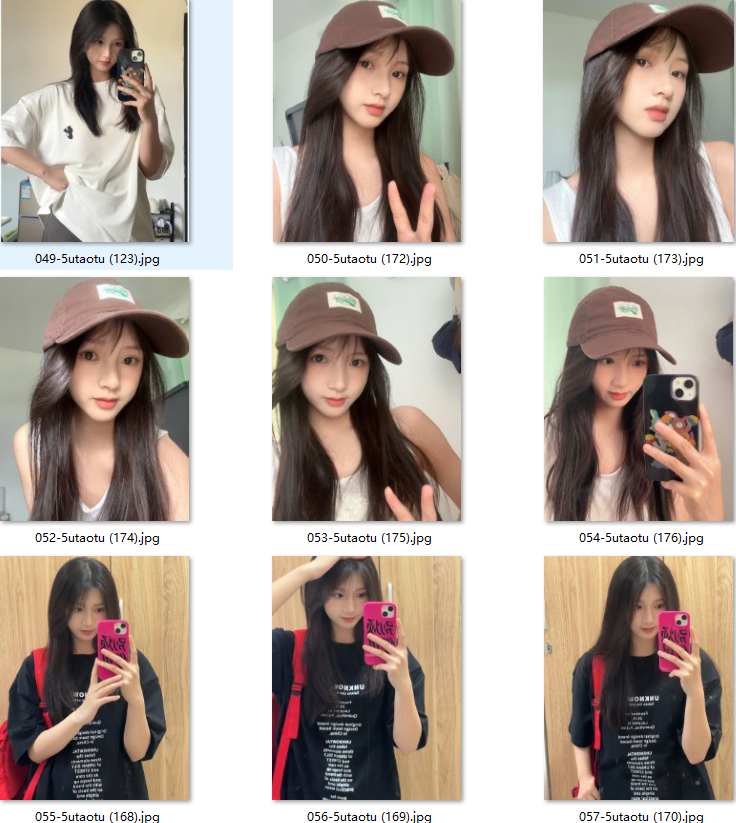This screenshot has height=823, width=736.
Task: Select the file 056-5utaotu (169).jpg
Action: click(x=367, y=678)
